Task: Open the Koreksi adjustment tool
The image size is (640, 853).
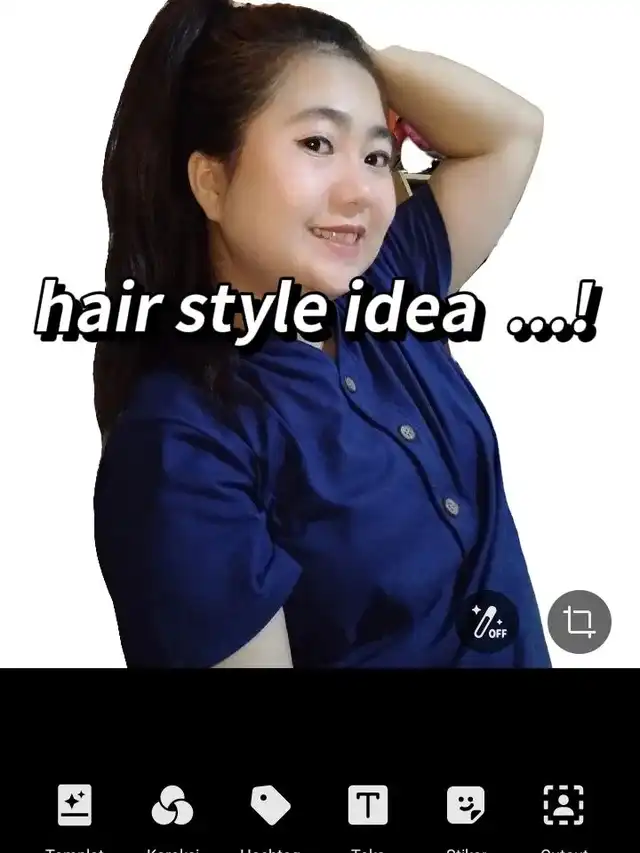Action: (172, 806)
